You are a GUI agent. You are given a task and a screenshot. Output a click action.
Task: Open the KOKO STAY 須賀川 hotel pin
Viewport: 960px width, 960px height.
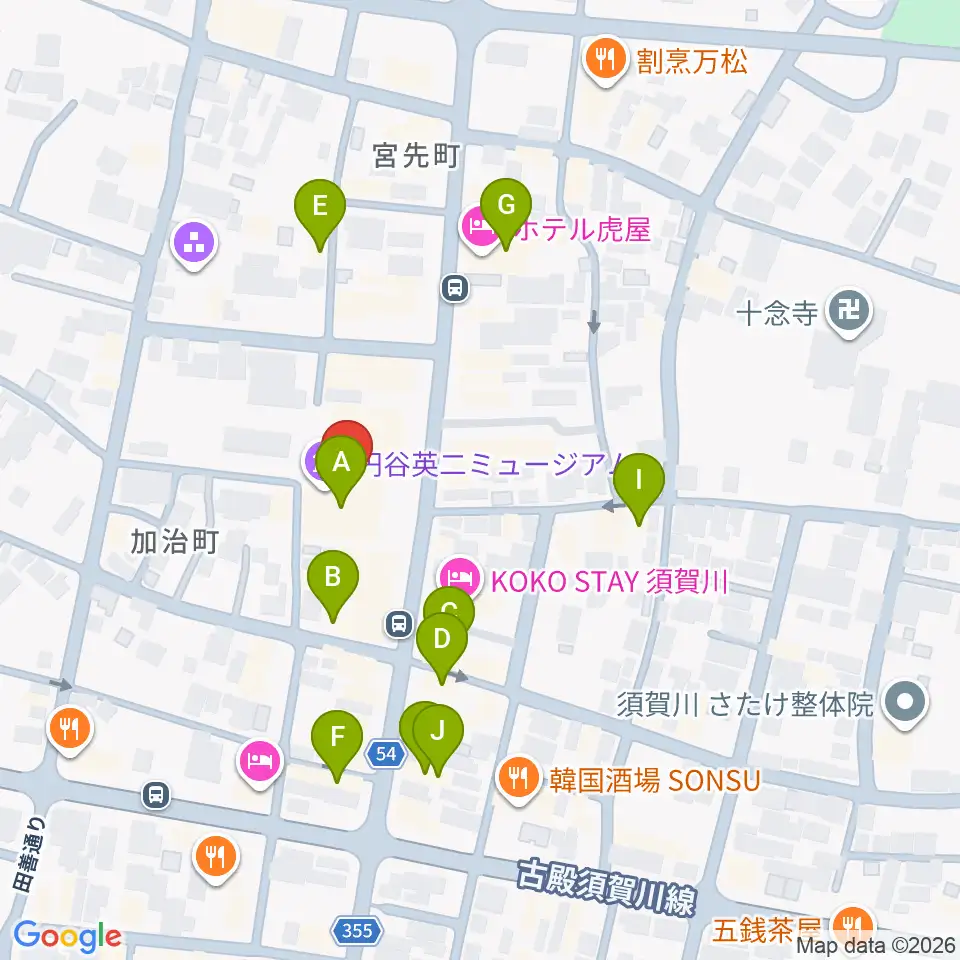(x=460, y=577)
